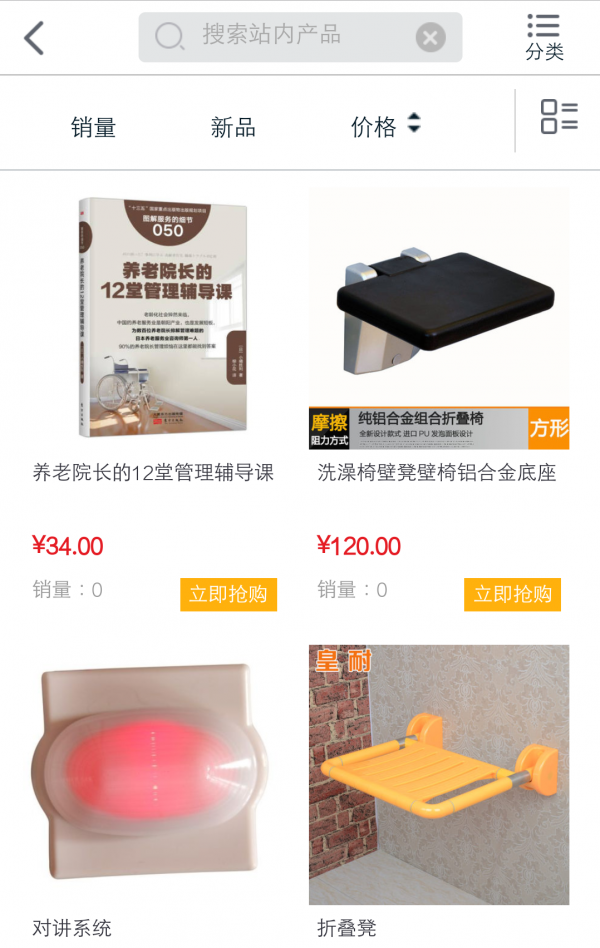Screen dimensions: 600x948
Task: Open the 洗澡椅壁凳壁椅铝合金底座 product
Action: pos(439,318)
